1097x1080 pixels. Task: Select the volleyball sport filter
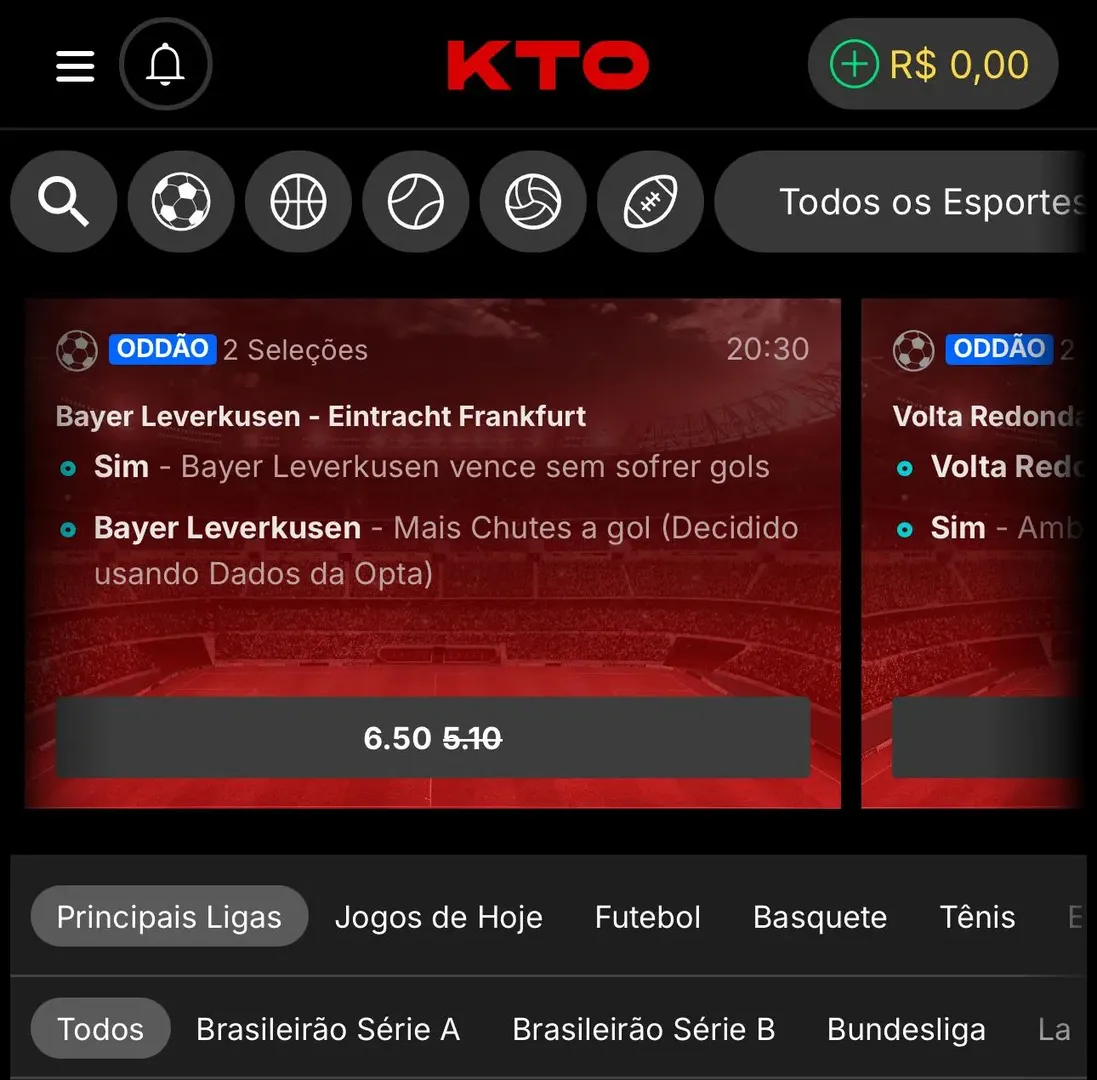click(533, 202)
